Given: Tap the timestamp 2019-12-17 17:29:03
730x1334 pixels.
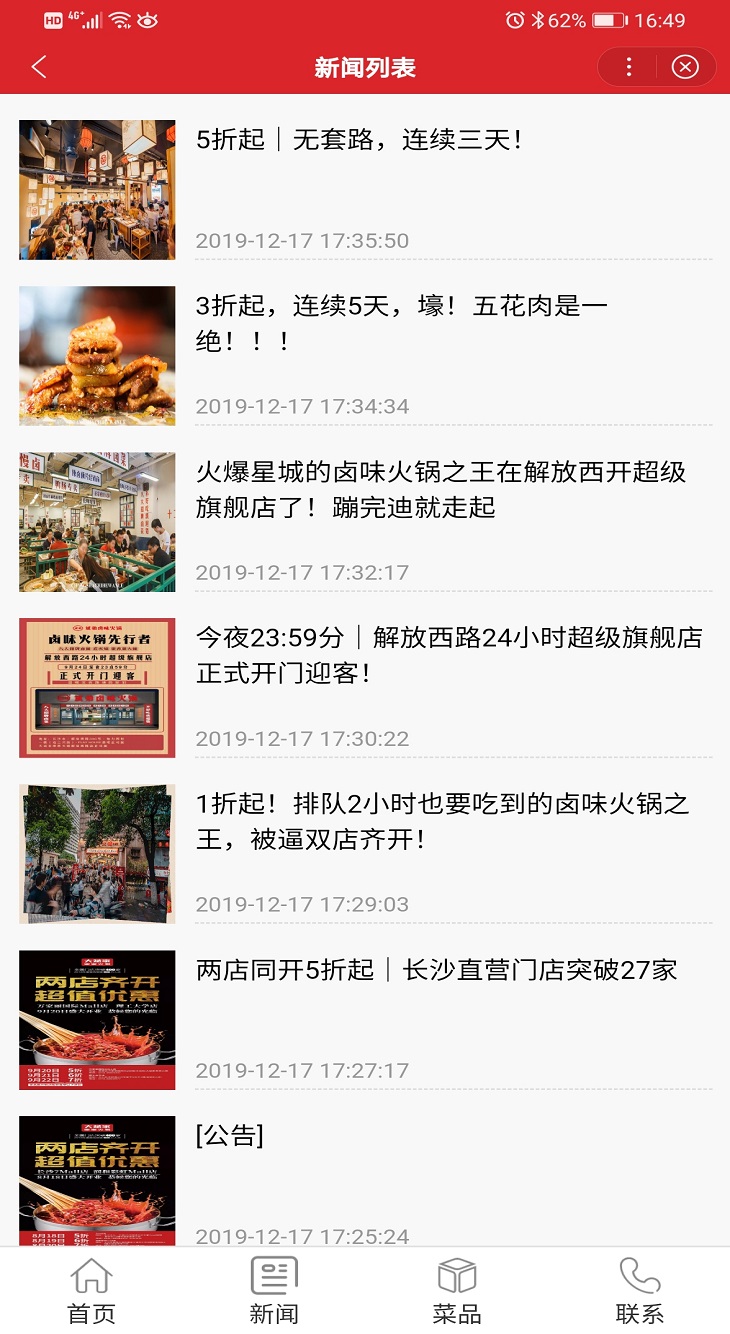Looking at the screenshot, I should 302,903.
